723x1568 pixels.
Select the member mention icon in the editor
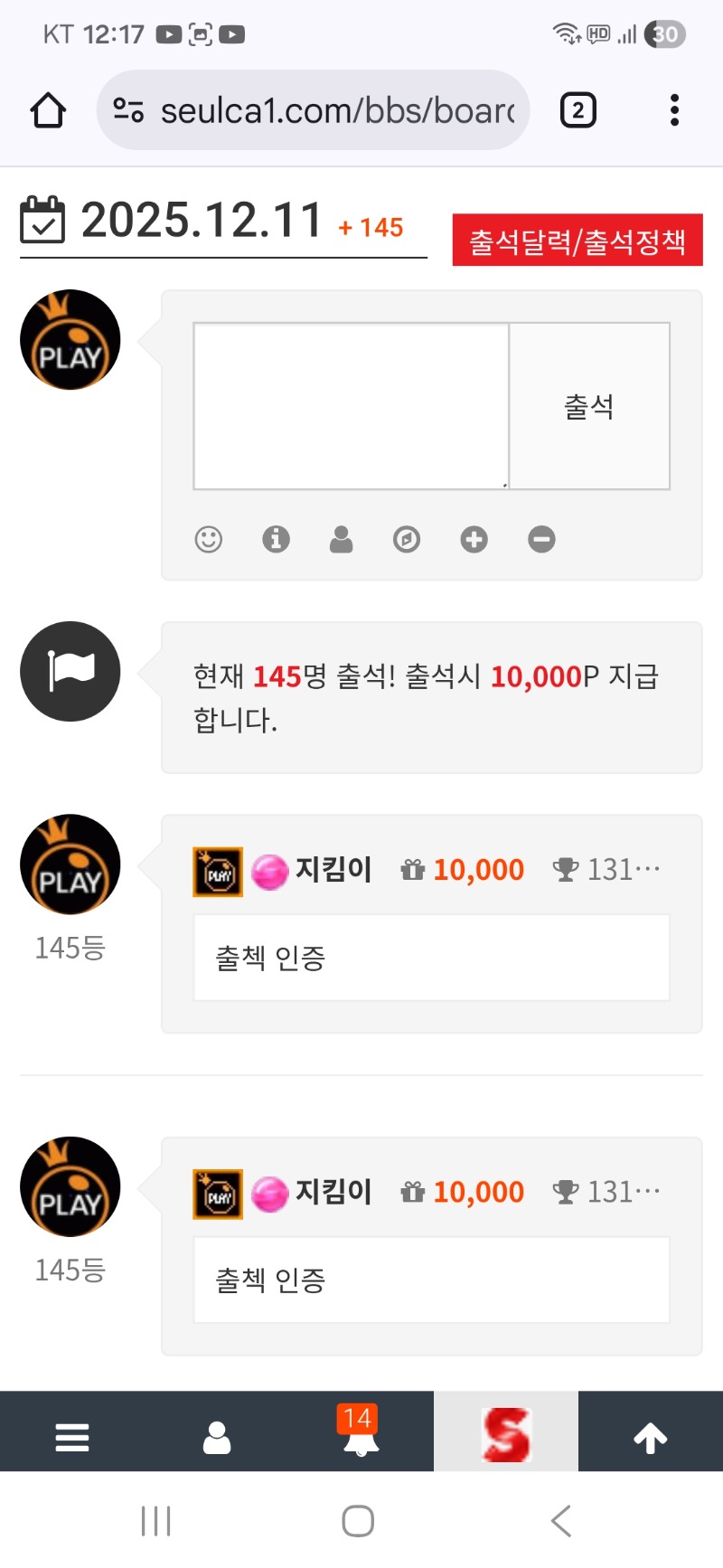click(x=341, y=539)
